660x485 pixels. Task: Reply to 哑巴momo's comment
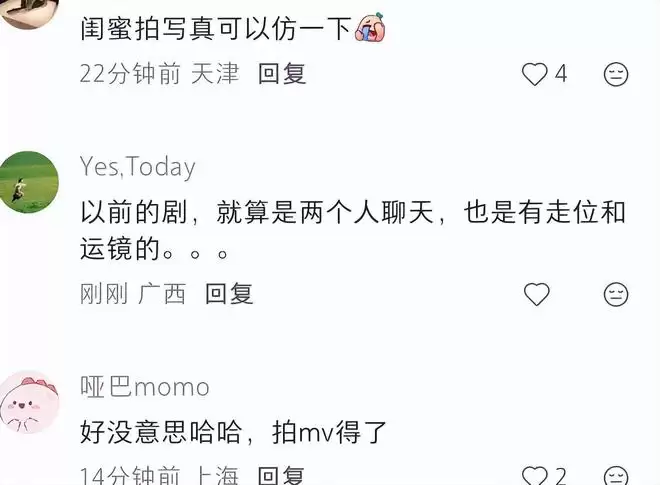click(x=282, y=476)
